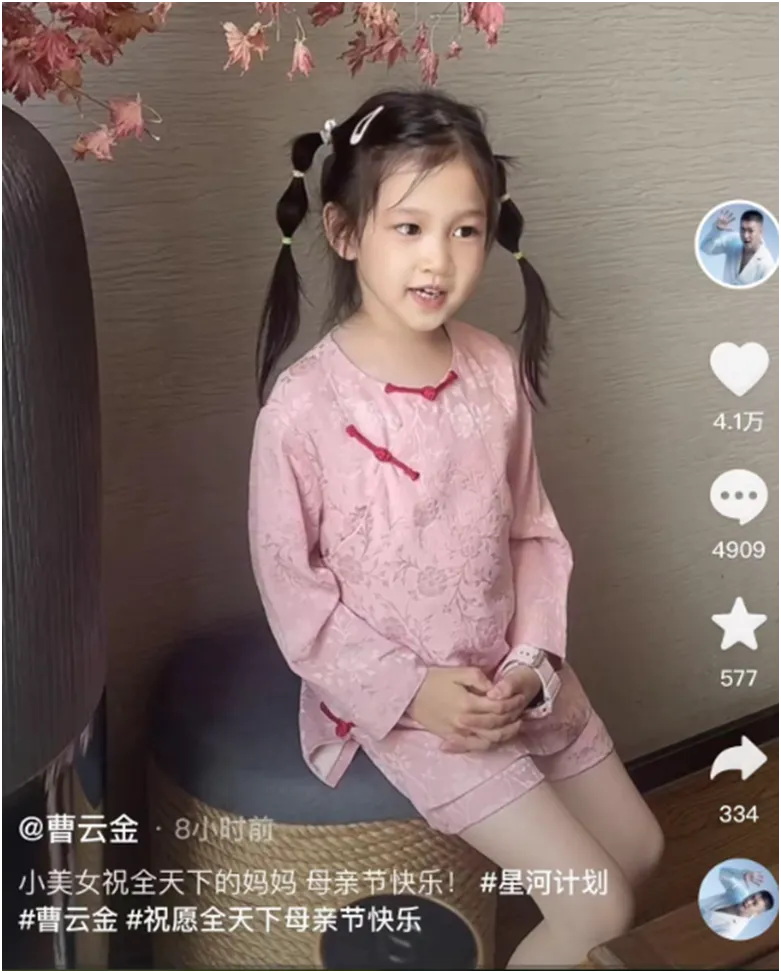This screenshot has height=973, width=781.
Task: Open the #星河计划 hashtag
Action: [544, 882]
